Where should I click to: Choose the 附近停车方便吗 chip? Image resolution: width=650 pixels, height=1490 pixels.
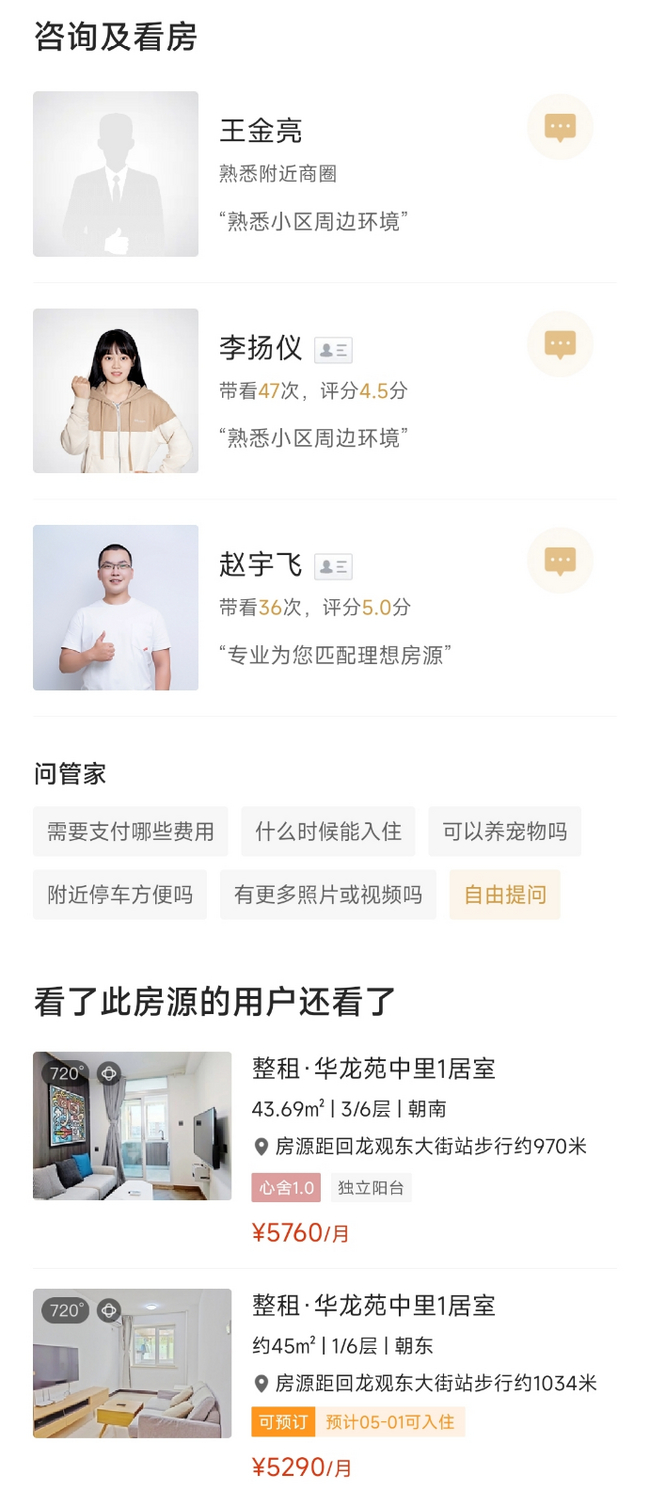click(x=120, y=895)
